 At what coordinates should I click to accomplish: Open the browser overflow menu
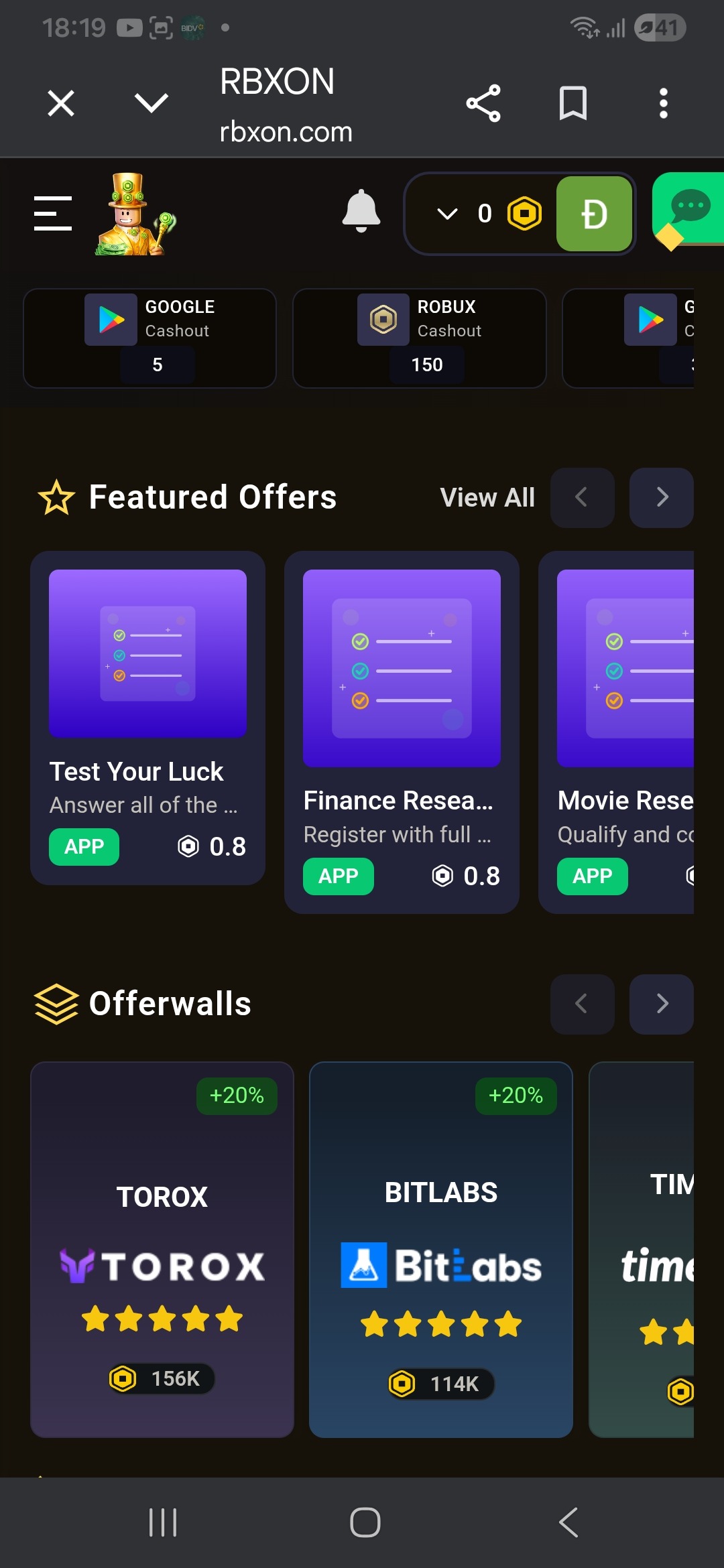tap(663, 103)
